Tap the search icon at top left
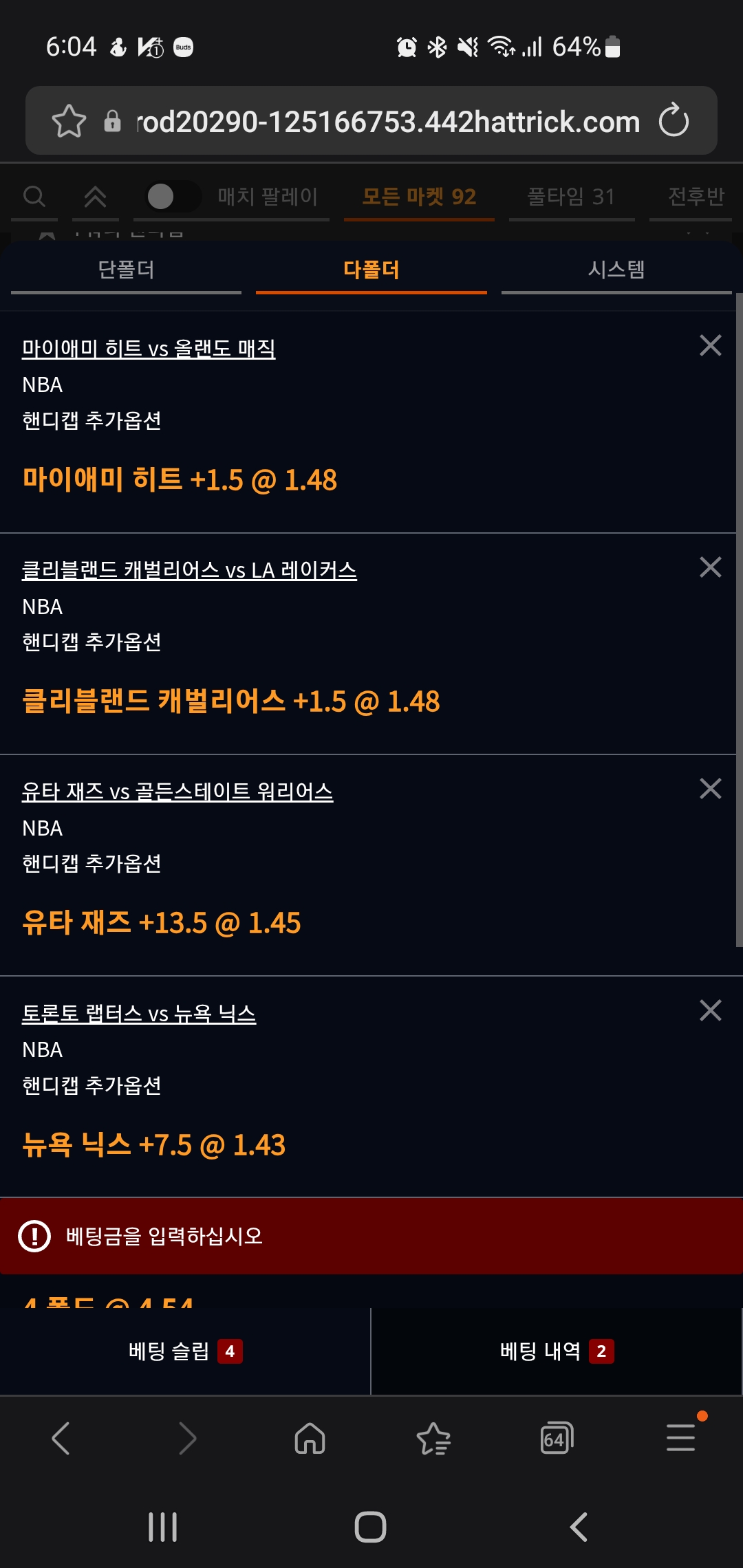This screenshot has height=1568, width=743. point(34,196)
